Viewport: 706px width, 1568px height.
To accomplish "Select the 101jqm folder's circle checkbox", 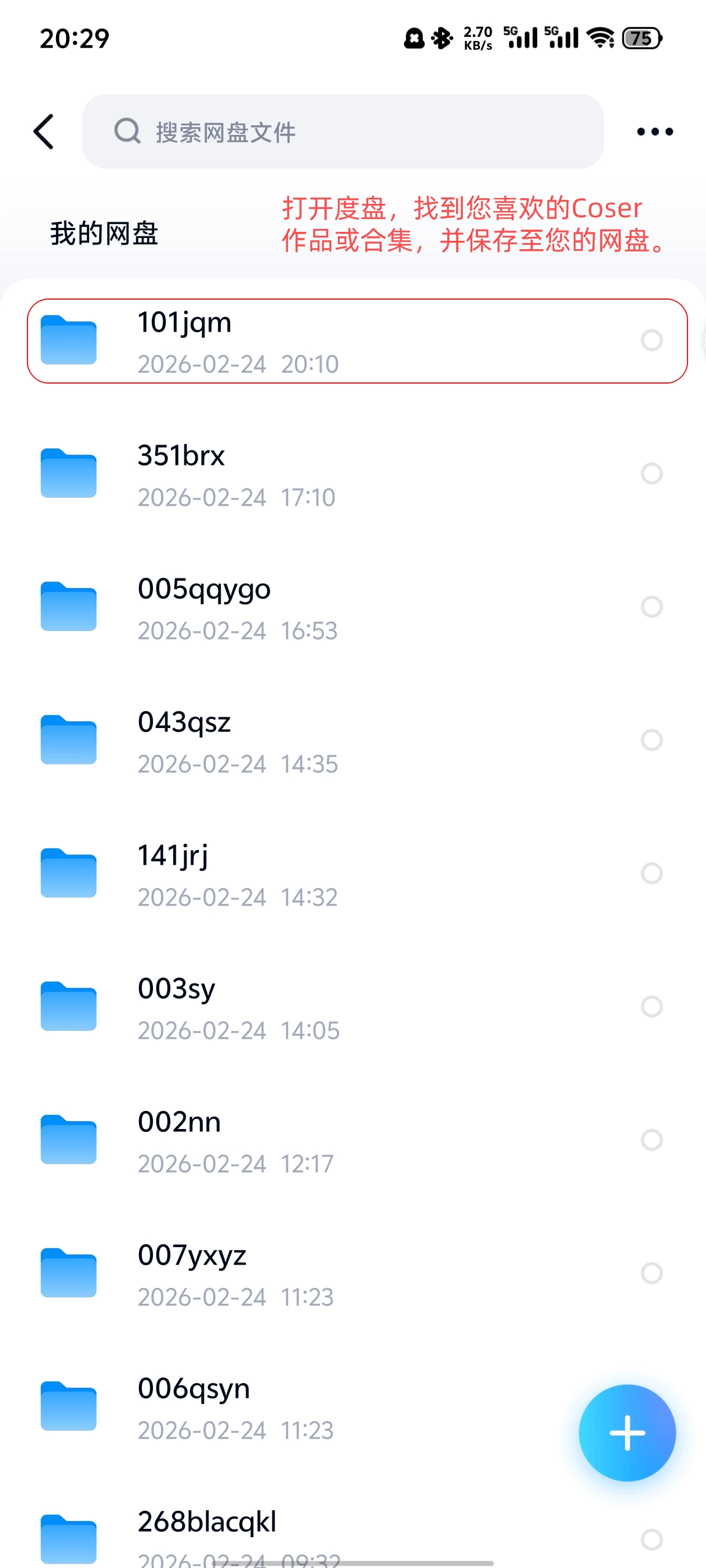I will (652, 340).
